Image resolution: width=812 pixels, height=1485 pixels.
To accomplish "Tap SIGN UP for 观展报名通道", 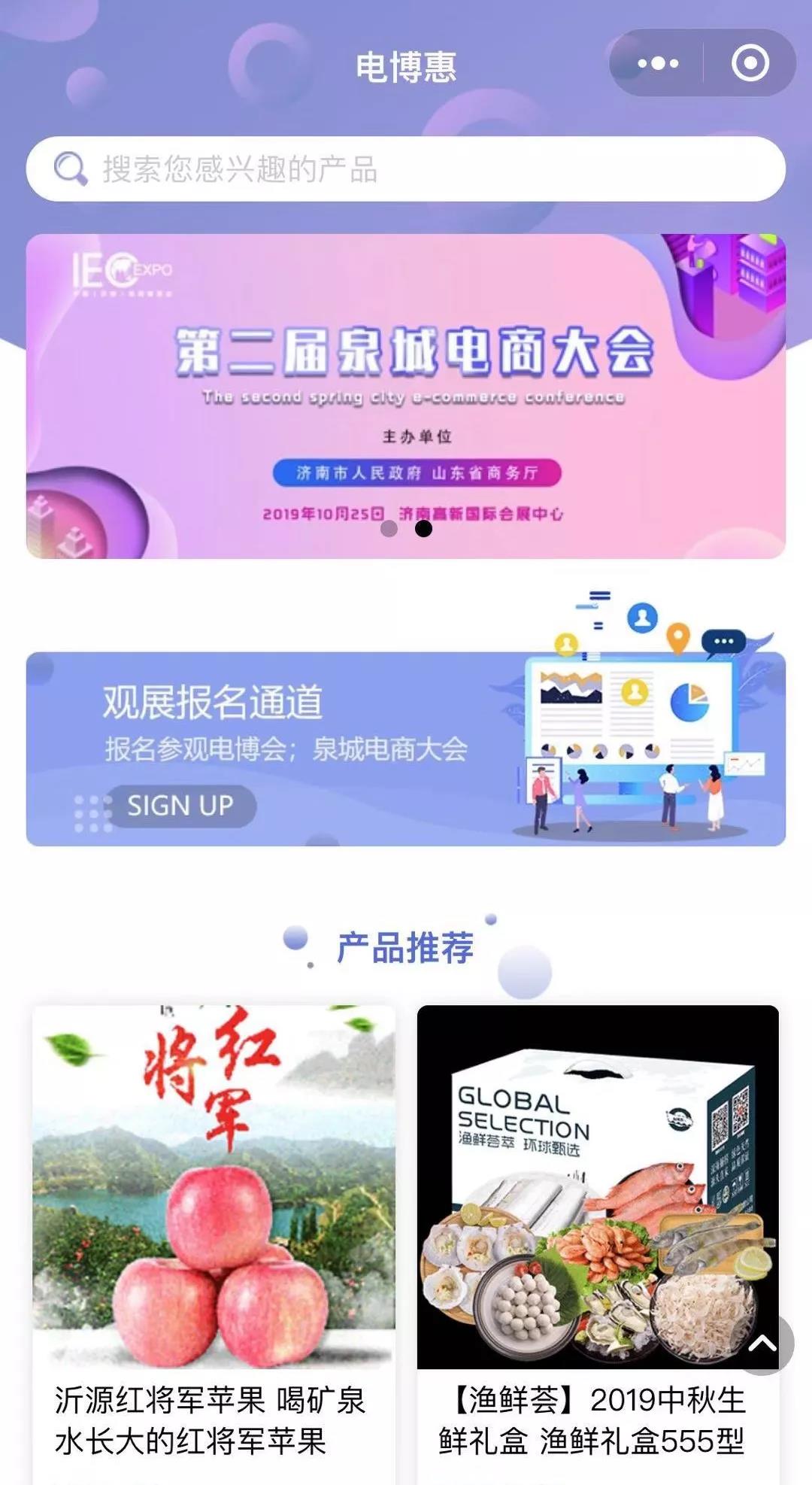I will [180, 806].
